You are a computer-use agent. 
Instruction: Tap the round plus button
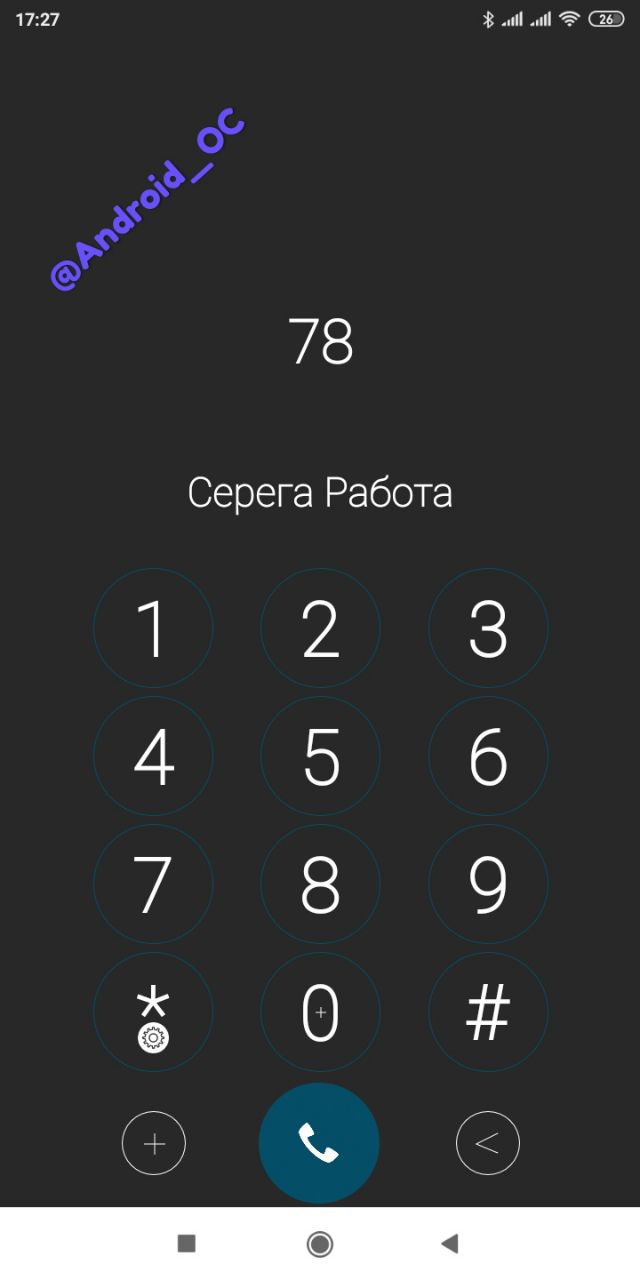click(154, 1143)
